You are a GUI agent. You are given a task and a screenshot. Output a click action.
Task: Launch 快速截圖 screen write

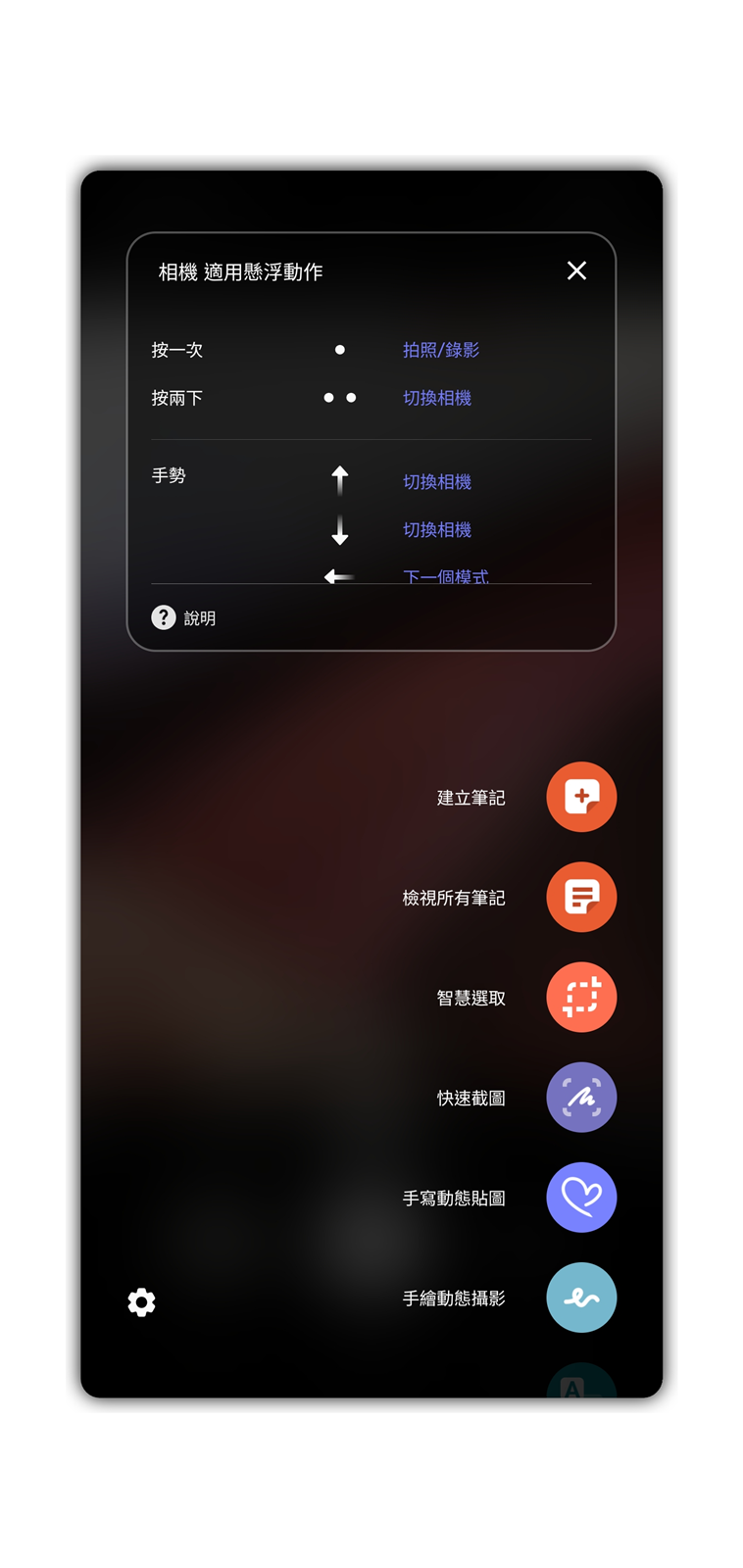pyautogui.click(x=580, y=1097)
